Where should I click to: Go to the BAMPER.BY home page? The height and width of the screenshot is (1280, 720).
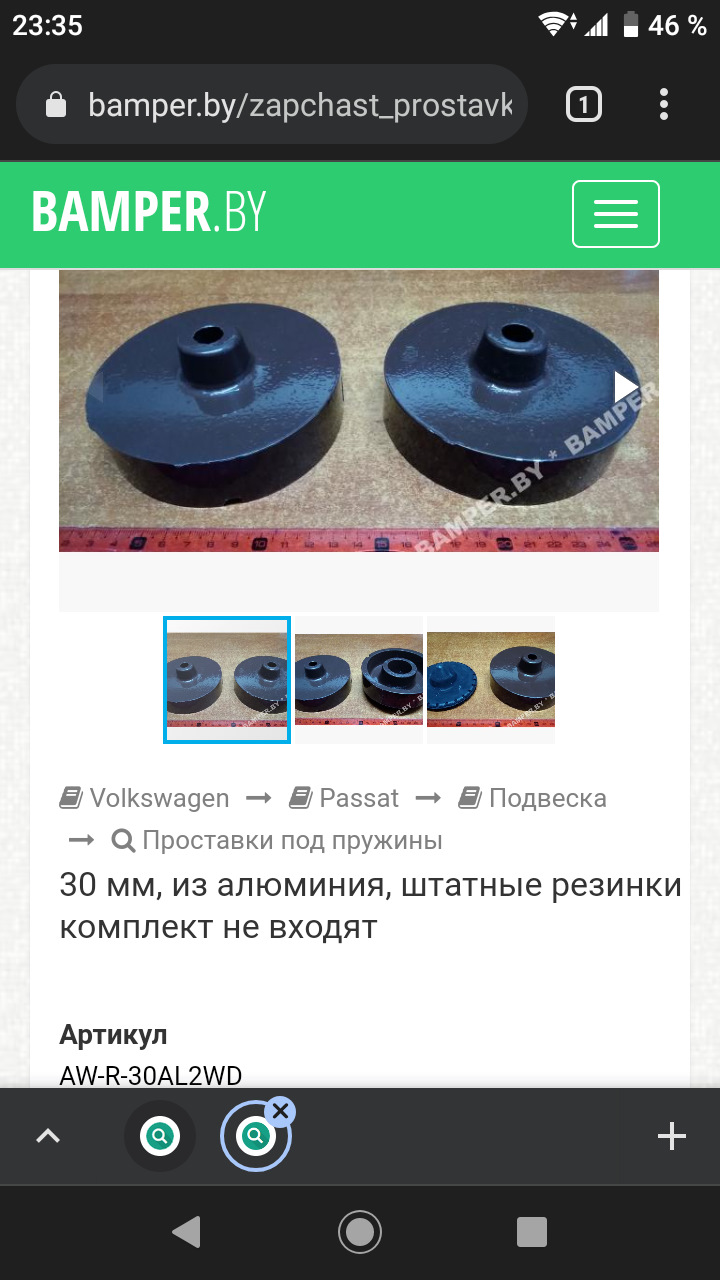click(x=149, y=212)
